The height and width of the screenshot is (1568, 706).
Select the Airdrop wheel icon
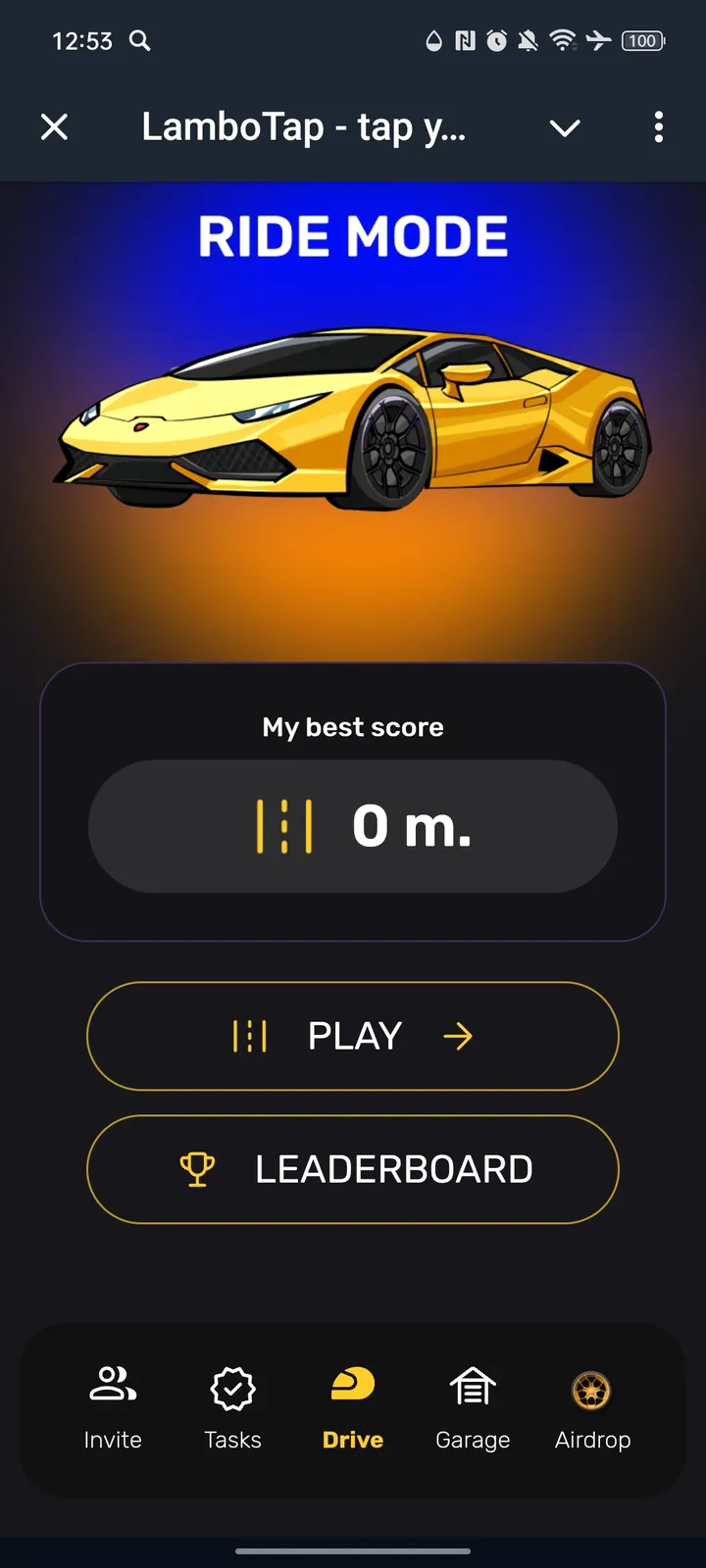pos(592,1385)
